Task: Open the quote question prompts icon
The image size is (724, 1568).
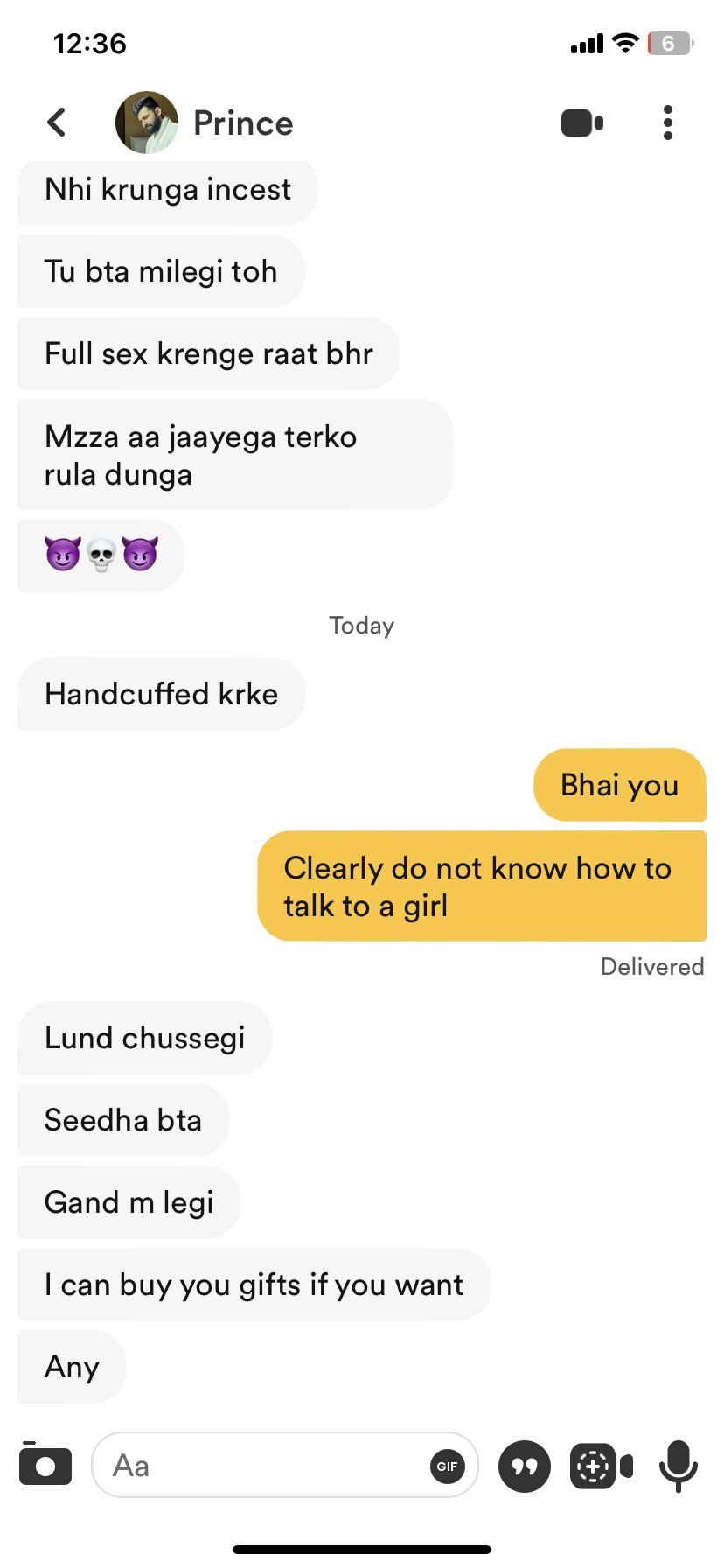Action: click(525, 1466)
